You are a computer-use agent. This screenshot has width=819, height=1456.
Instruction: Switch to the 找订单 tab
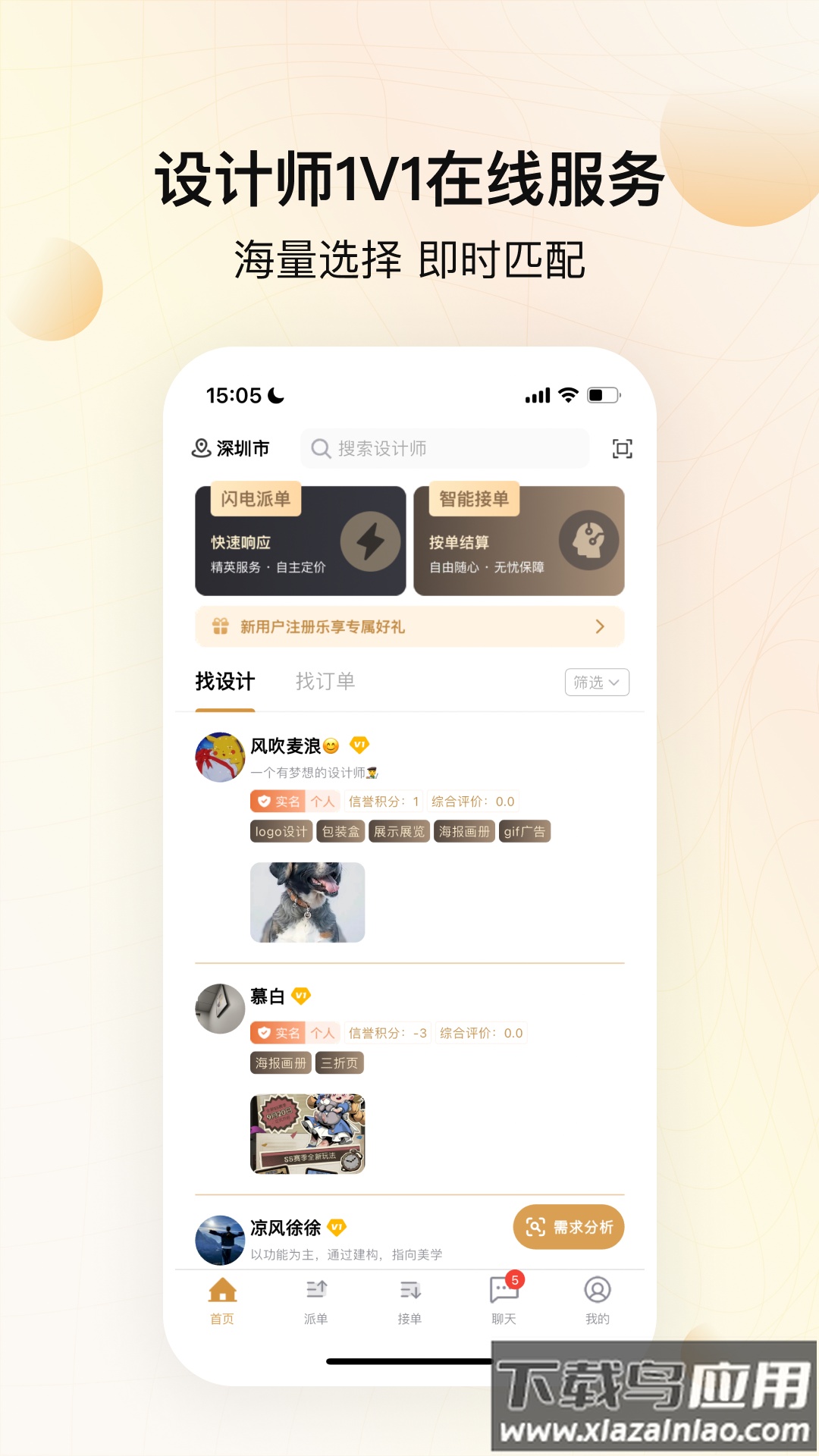pos(325,682)
